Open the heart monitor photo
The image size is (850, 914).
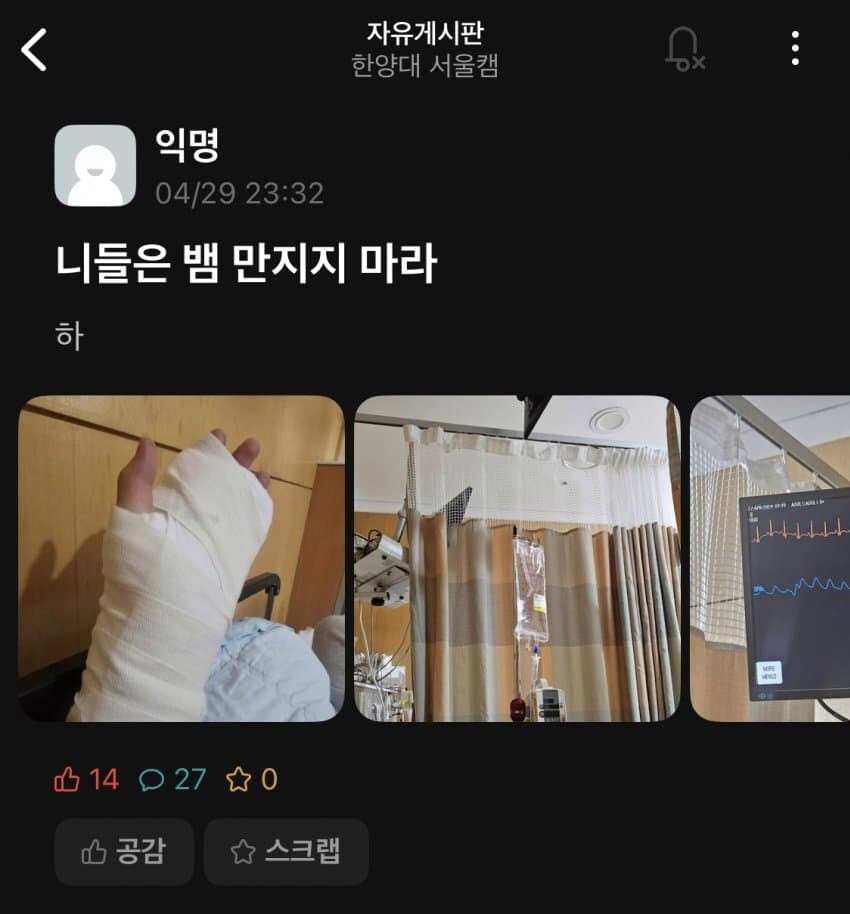point(770,558)
